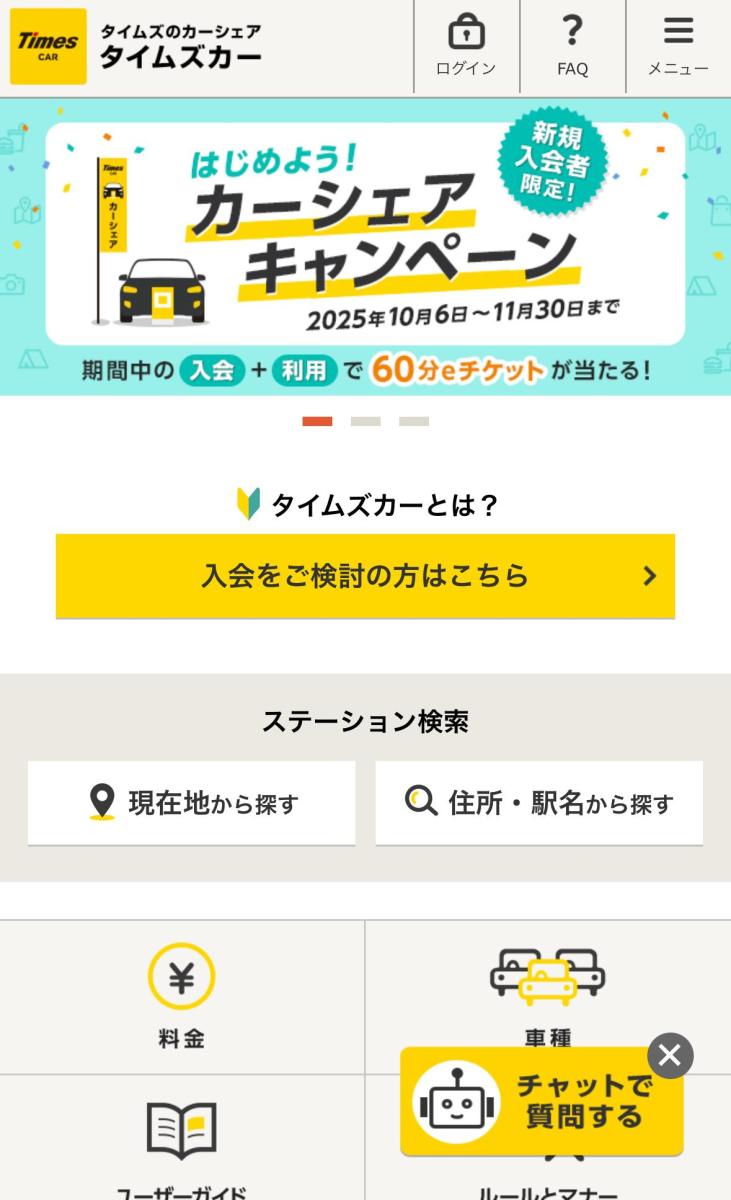Show the second carousel banner slide

(365, 422)
